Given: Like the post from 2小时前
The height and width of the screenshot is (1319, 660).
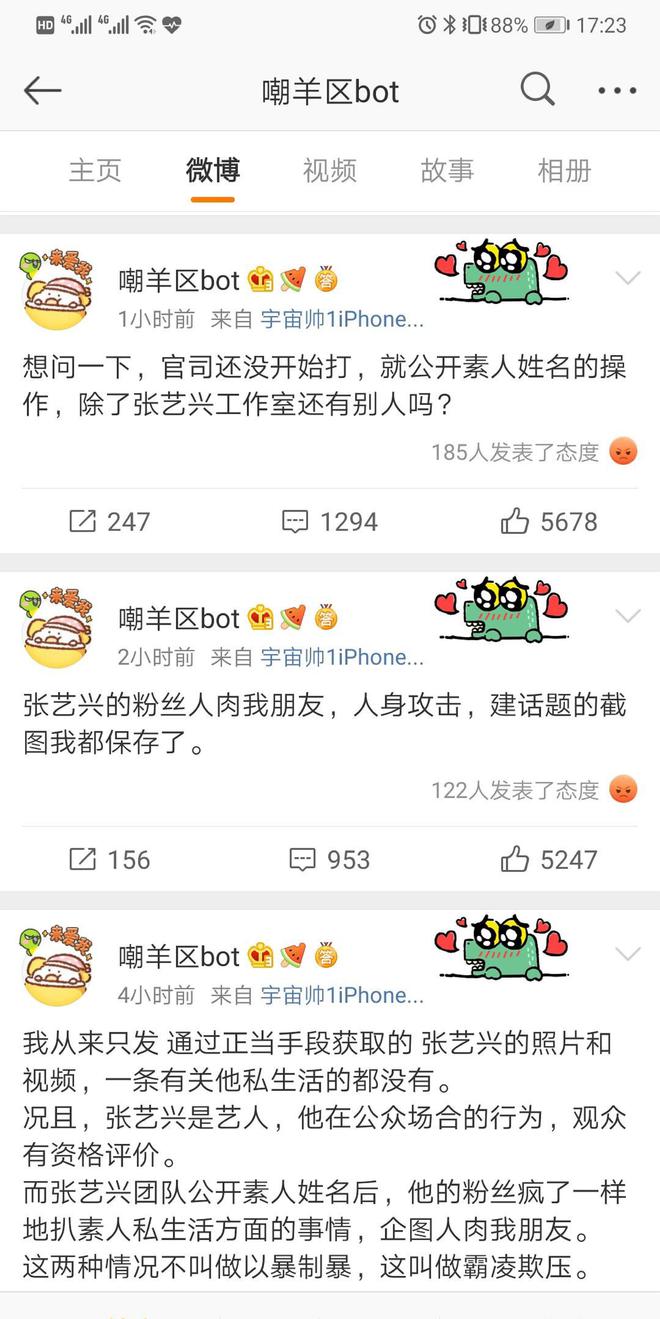Looking at the screenshot, I should pos(549,859).
